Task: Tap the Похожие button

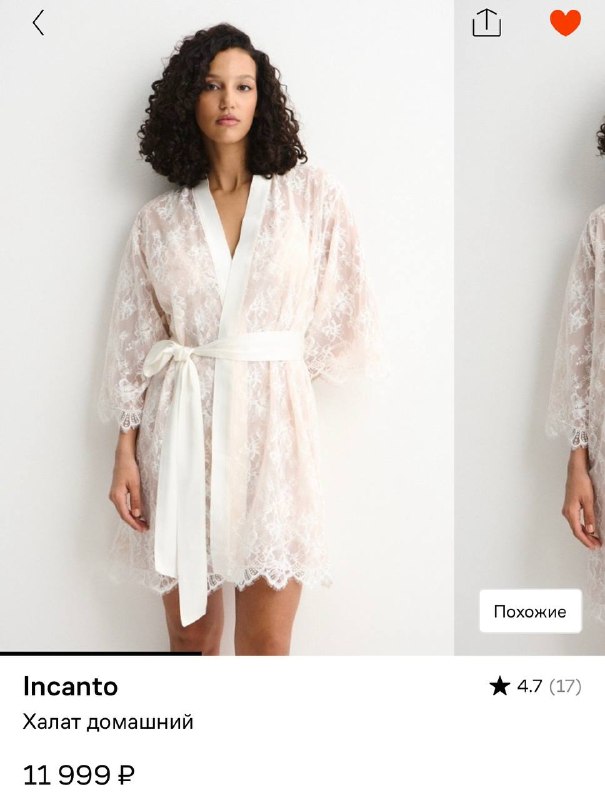Action: (x=530, y=611)
